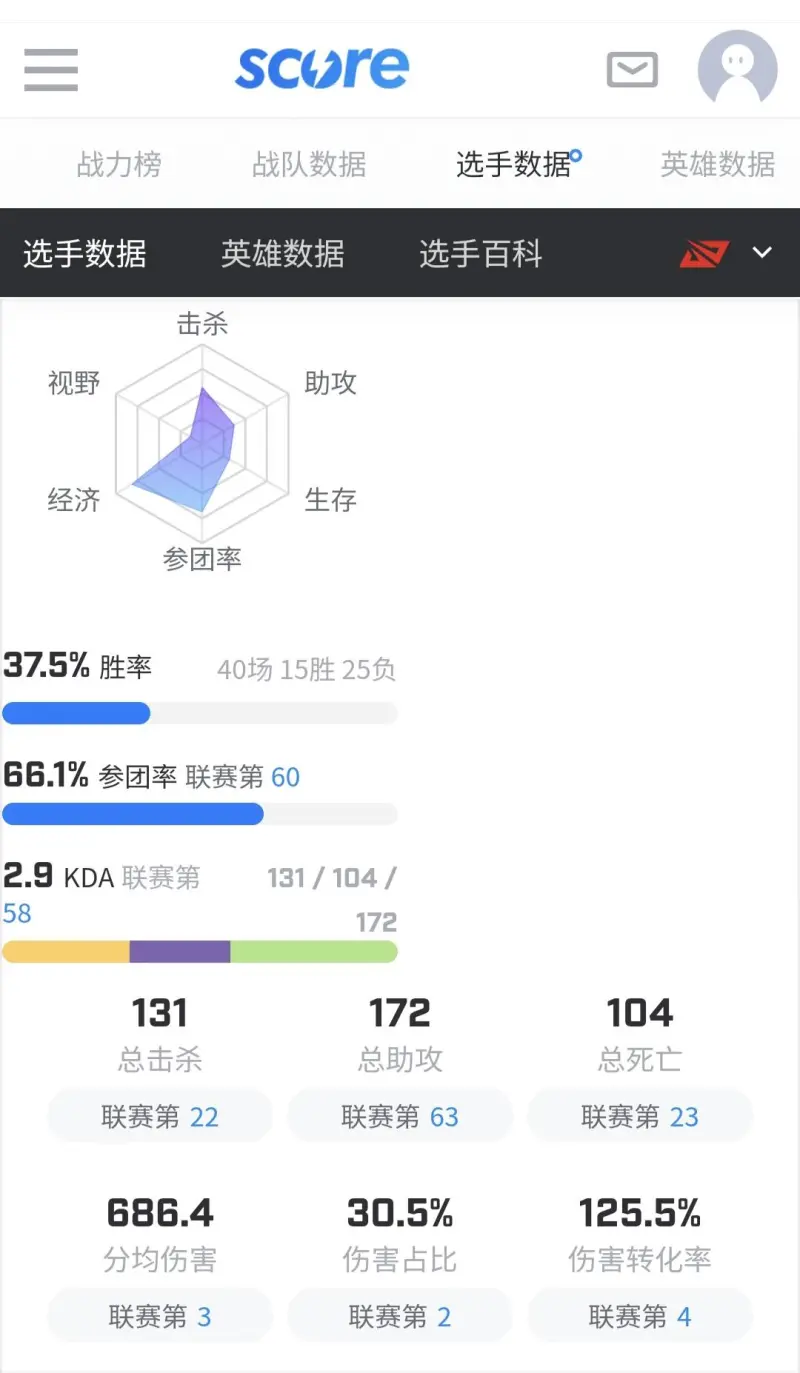Switch to the 战力榜 tab
Viewport: 800px width, 1373px height.
pos(119,164)
